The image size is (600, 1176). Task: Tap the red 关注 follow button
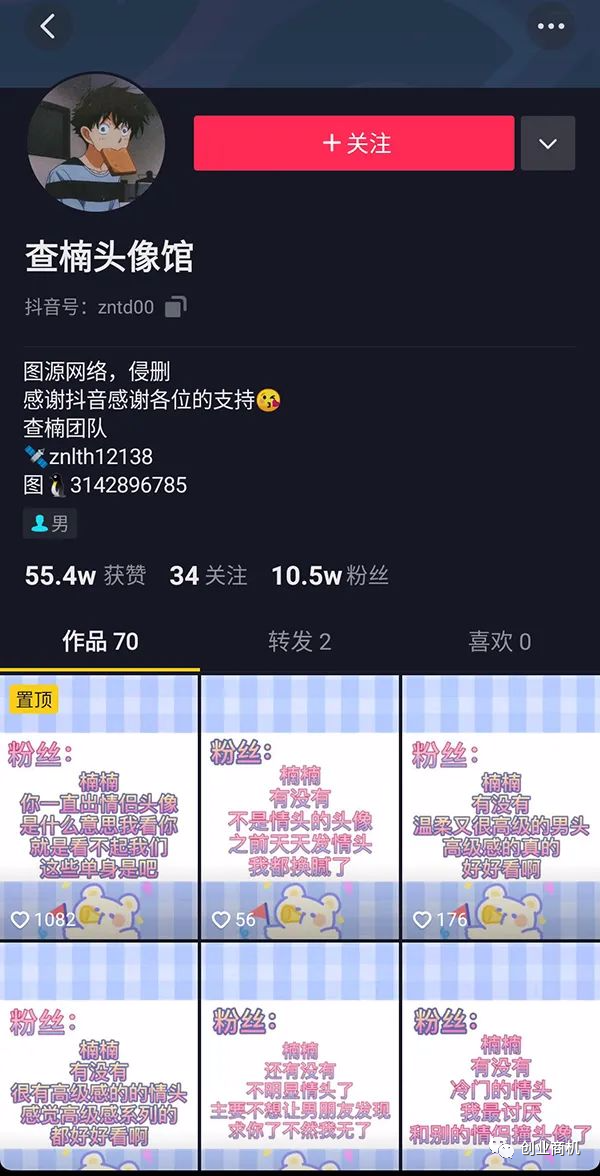click(354, 143)
